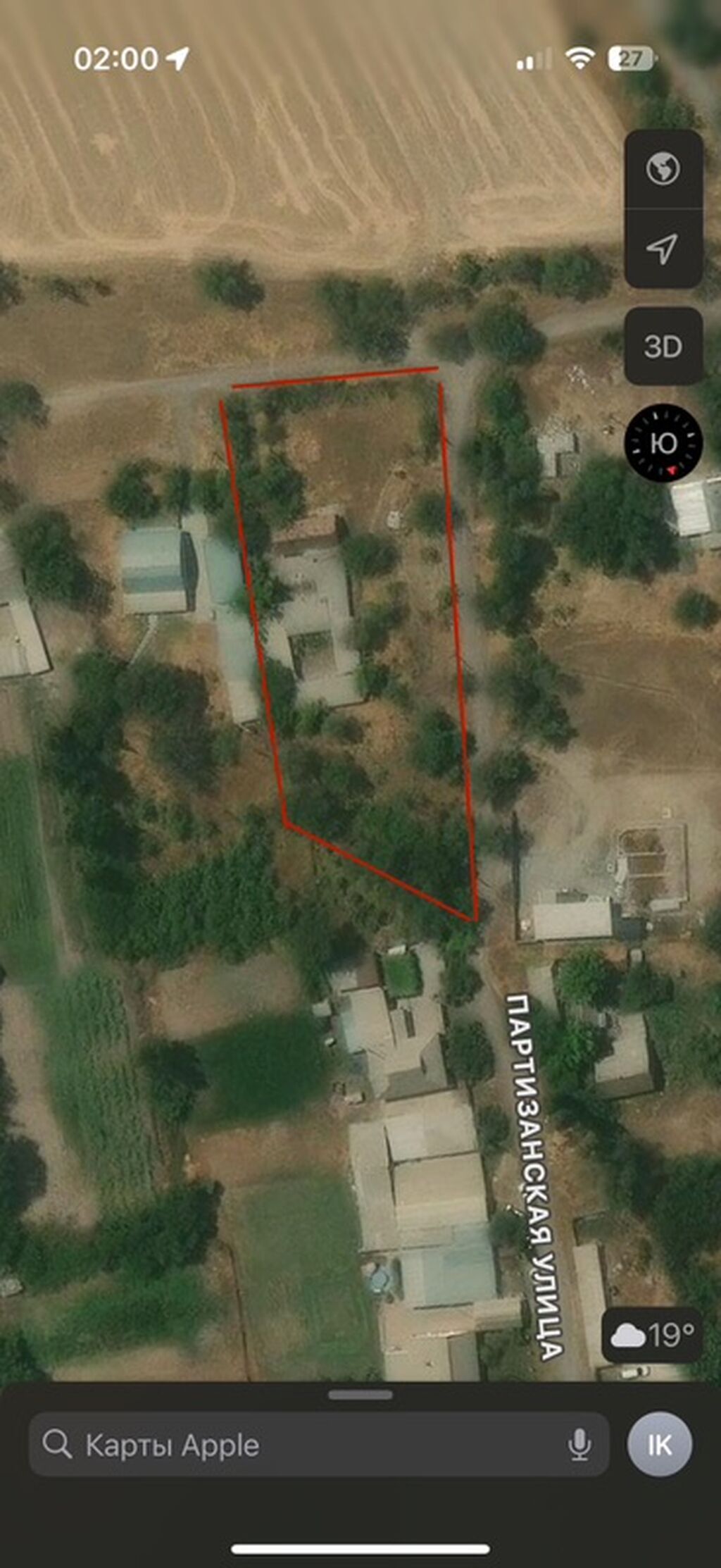Tap the compass to reset orientation
The height and width of the screenshot is (1568, 721).
click(x=663, y=442)
